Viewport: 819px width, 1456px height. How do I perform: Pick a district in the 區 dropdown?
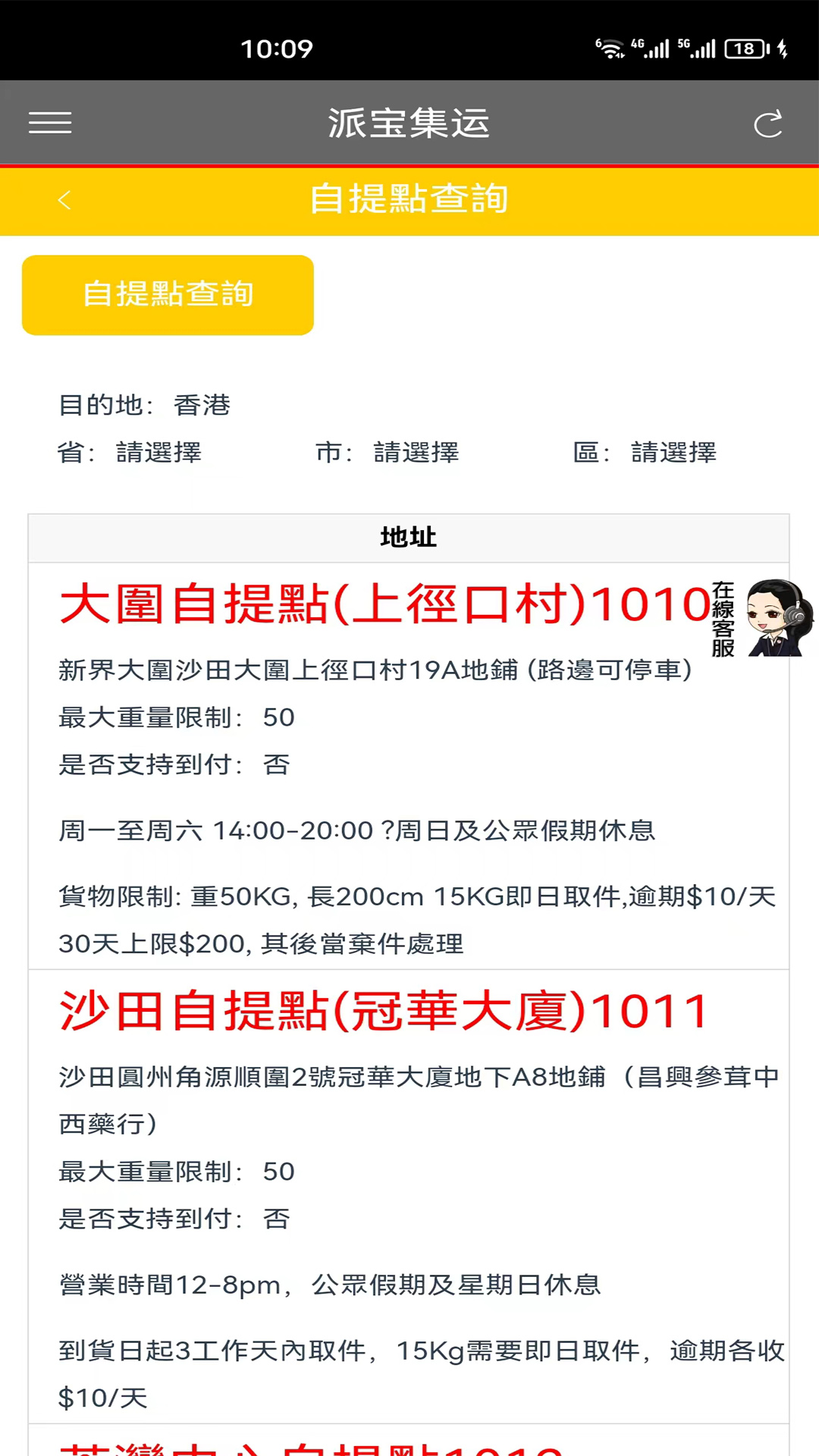[x=673, y=453]
